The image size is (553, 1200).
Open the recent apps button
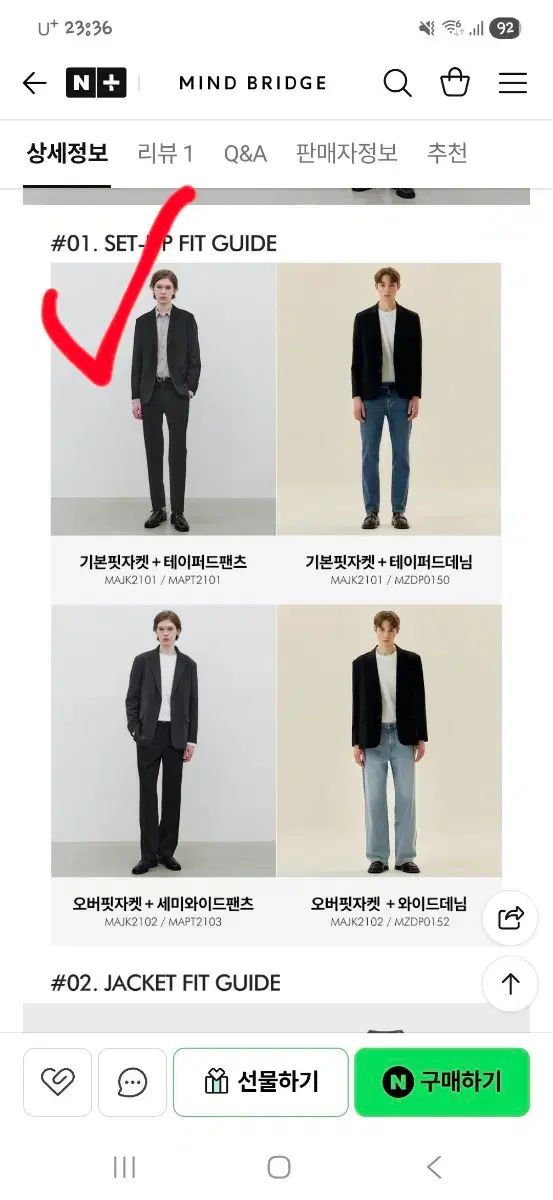pyautogui.click(x=124, y=1167)
